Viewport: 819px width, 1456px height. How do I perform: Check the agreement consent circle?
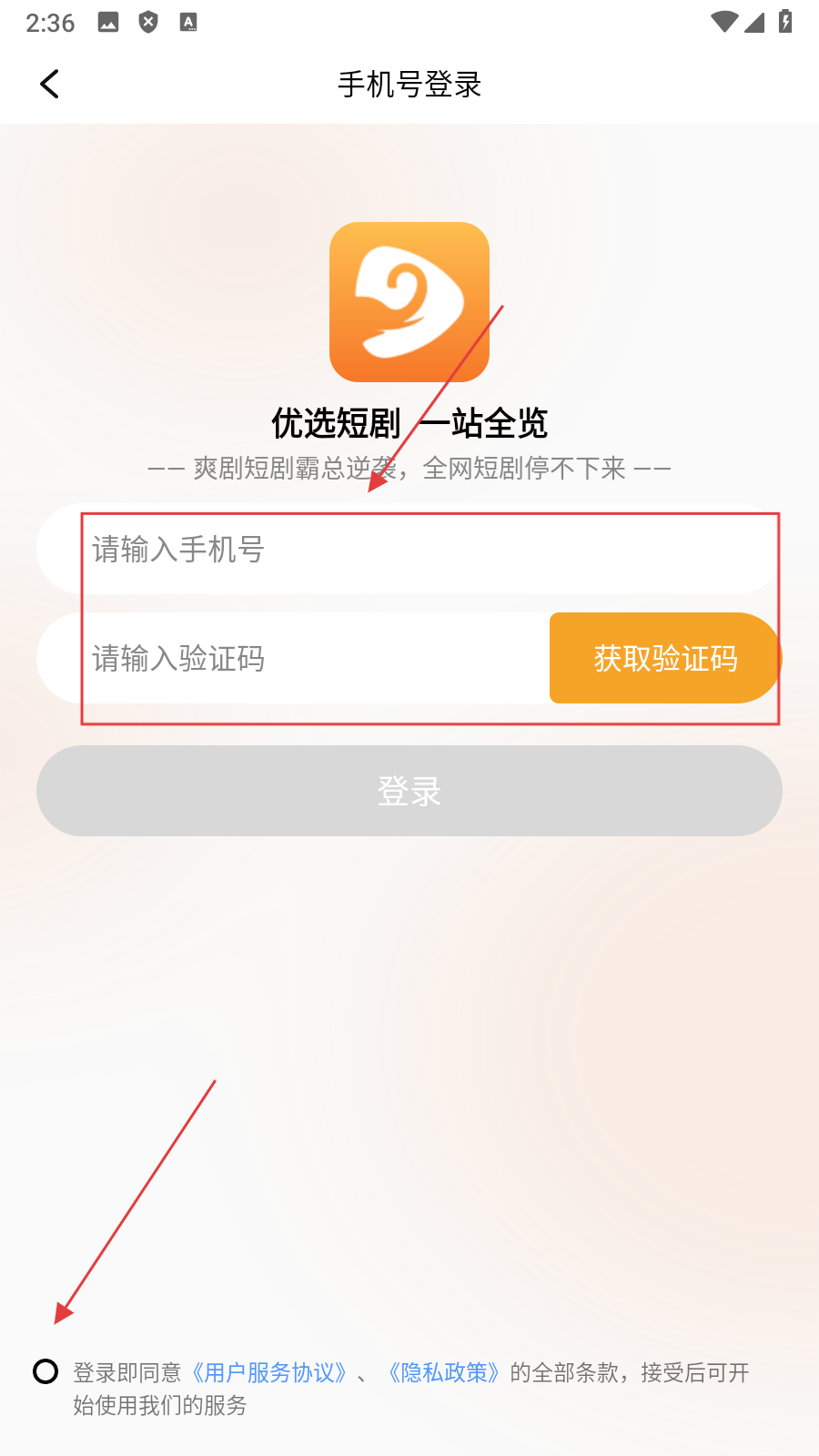tap(45, 1371)
